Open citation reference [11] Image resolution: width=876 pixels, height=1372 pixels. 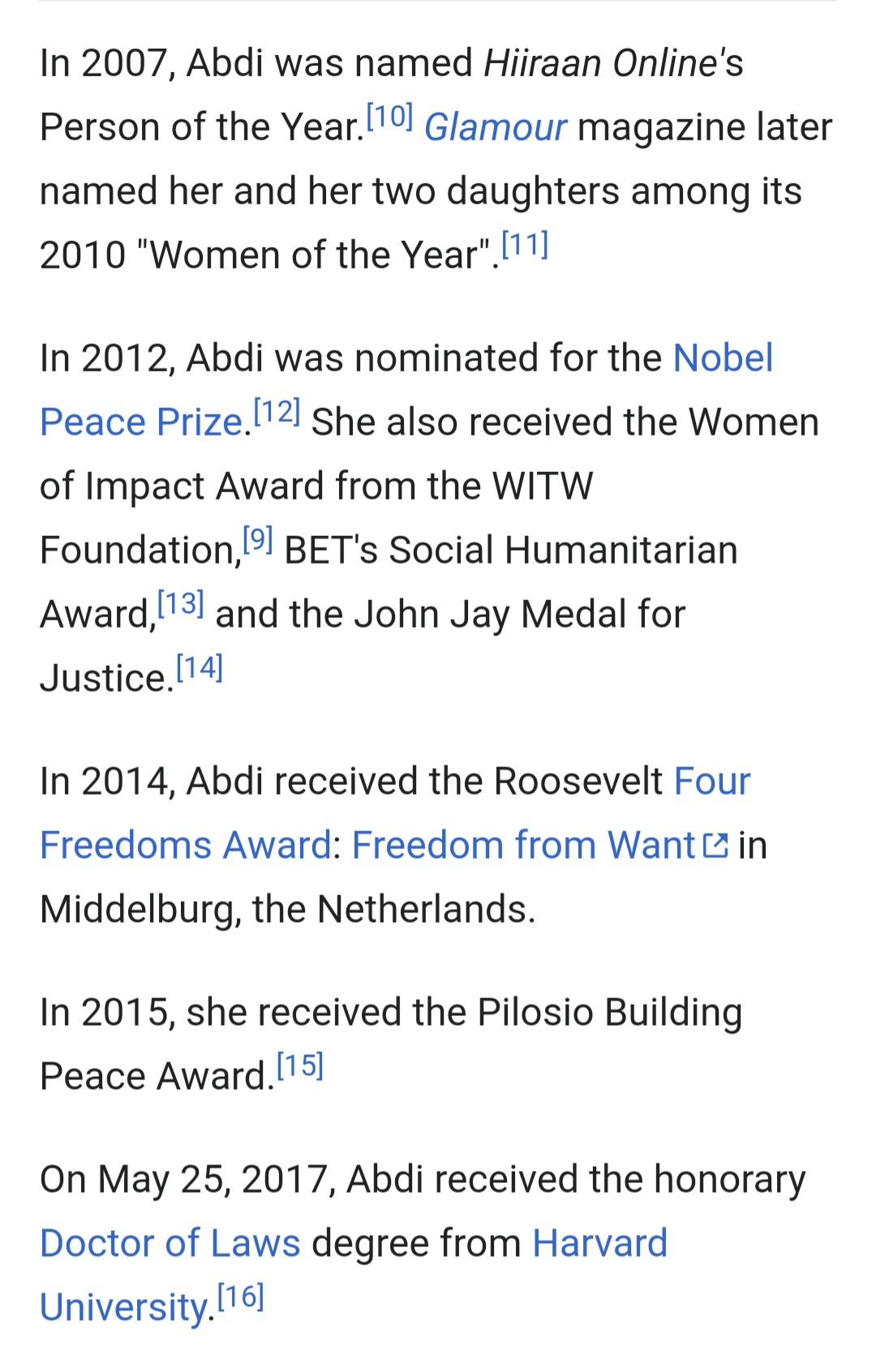525,245
